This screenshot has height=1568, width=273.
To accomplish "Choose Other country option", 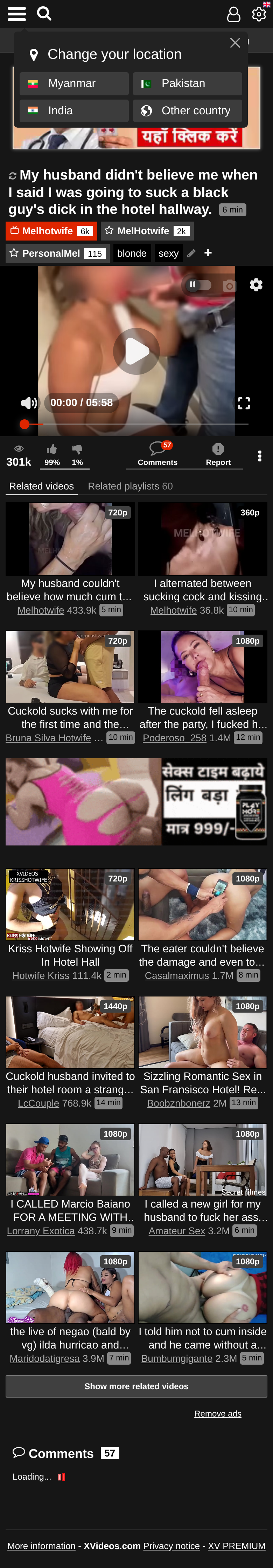I will (x=187, y=111).
